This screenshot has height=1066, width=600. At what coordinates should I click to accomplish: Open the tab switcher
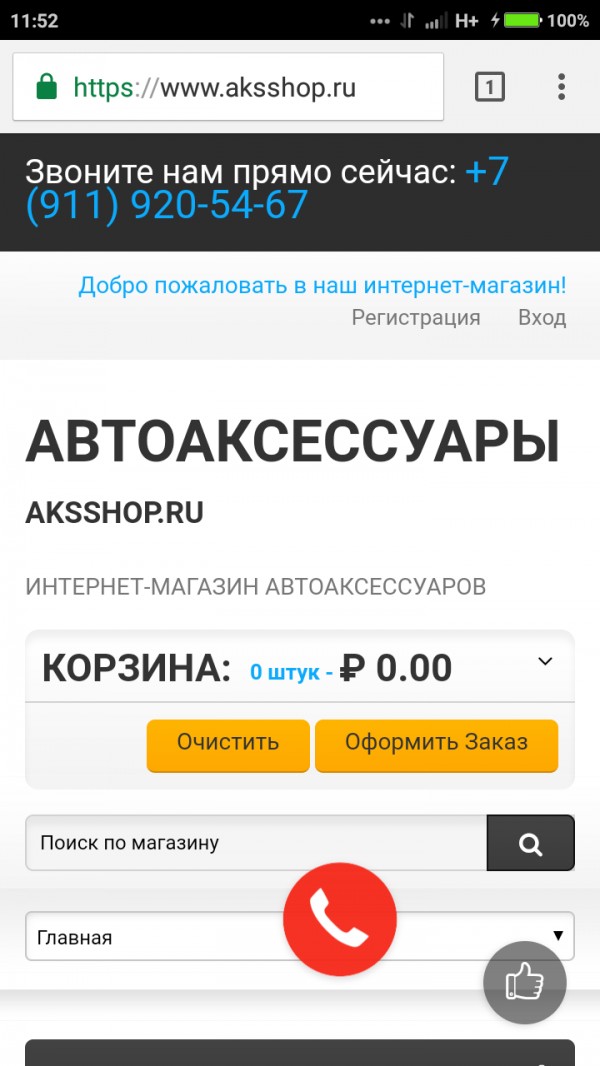coord(489,87)
